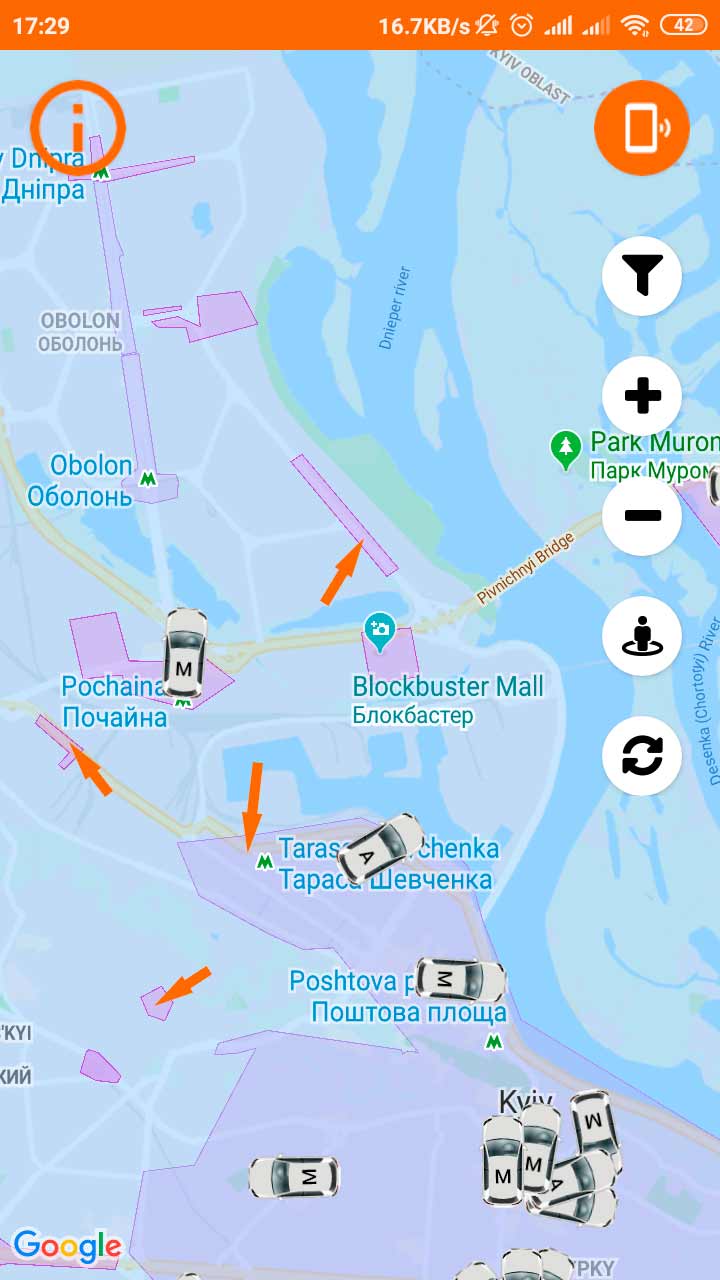Open the Park Muromets marker
This screenshot has height=1280, width=720.
(566, 449)
